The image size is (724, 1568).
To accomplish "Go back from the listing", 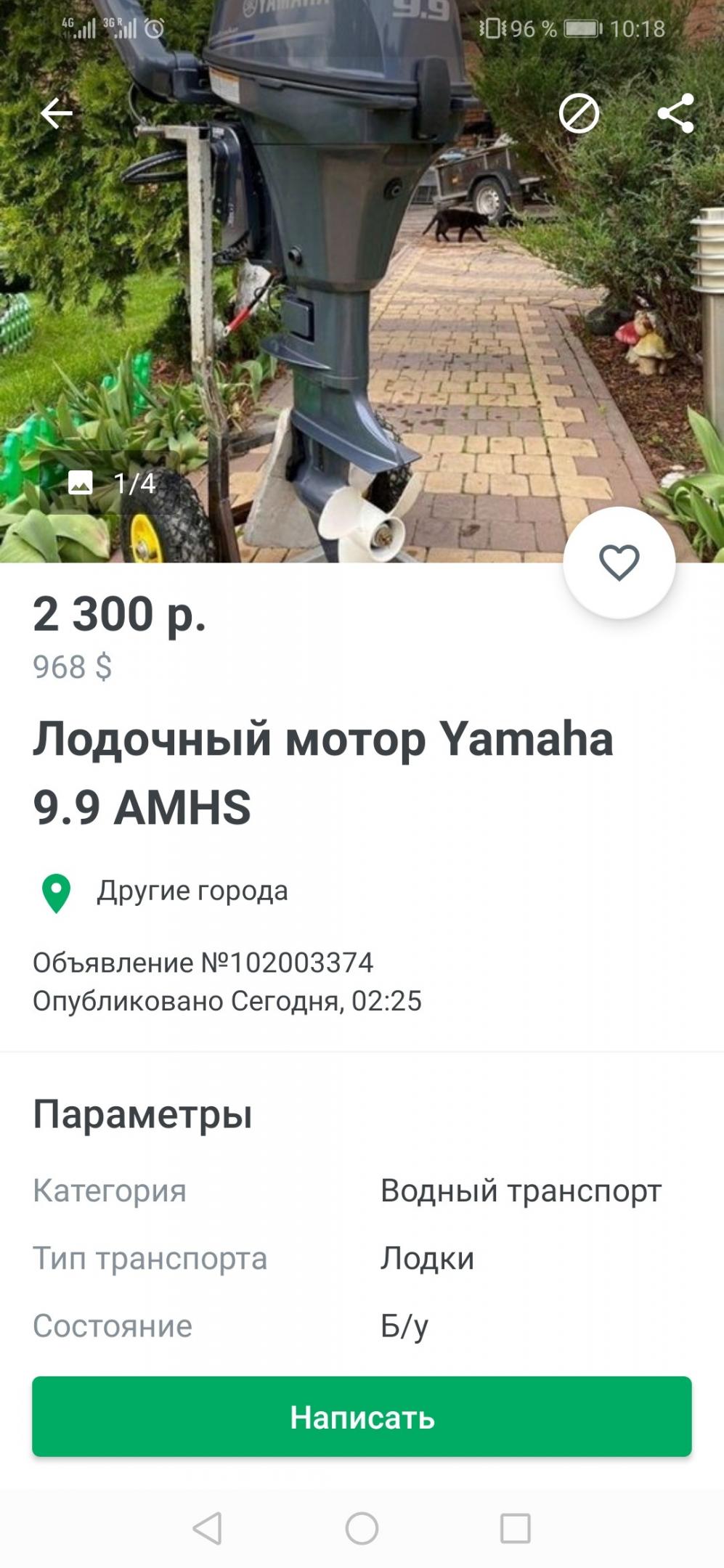I will (56, 114).
